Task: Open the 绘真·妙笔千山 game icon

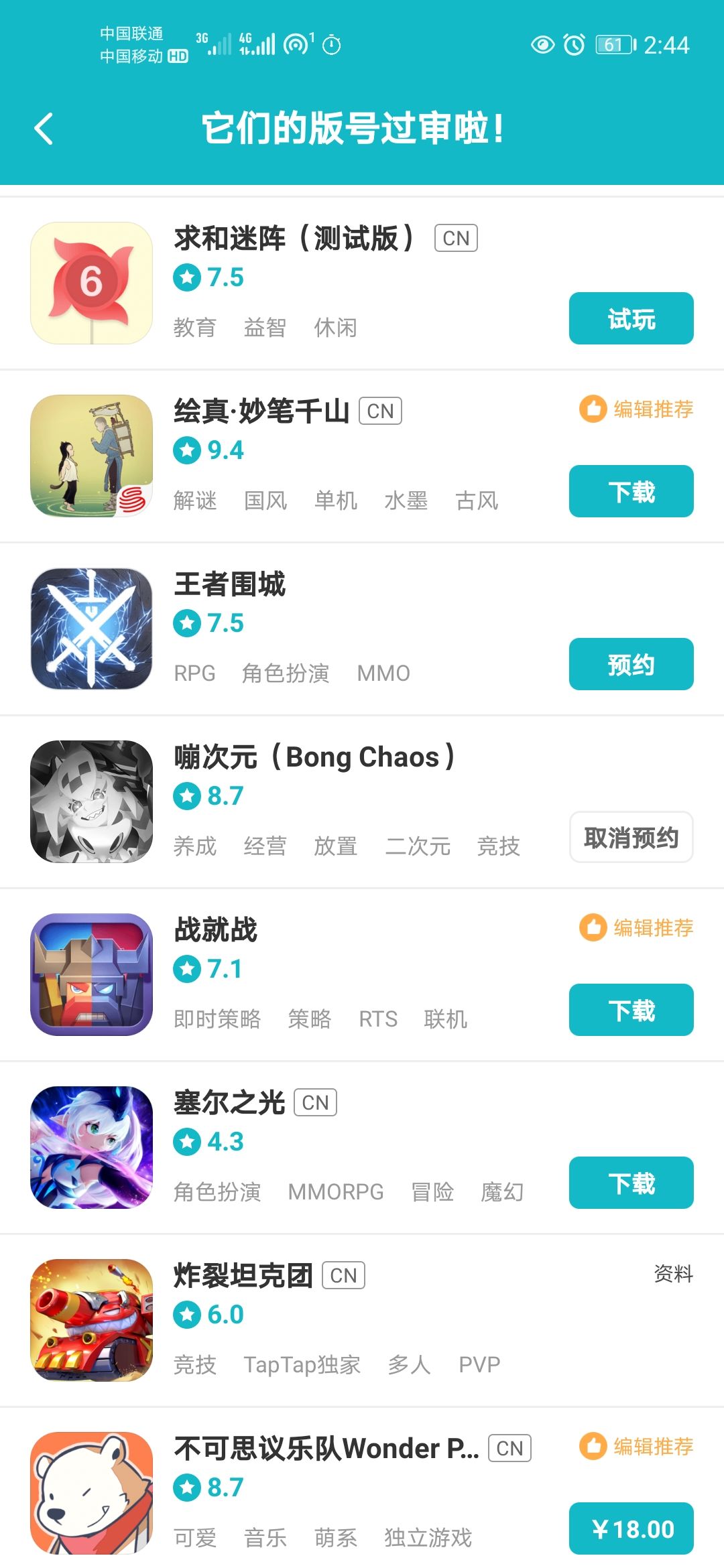Action: (x=92, y=456)
